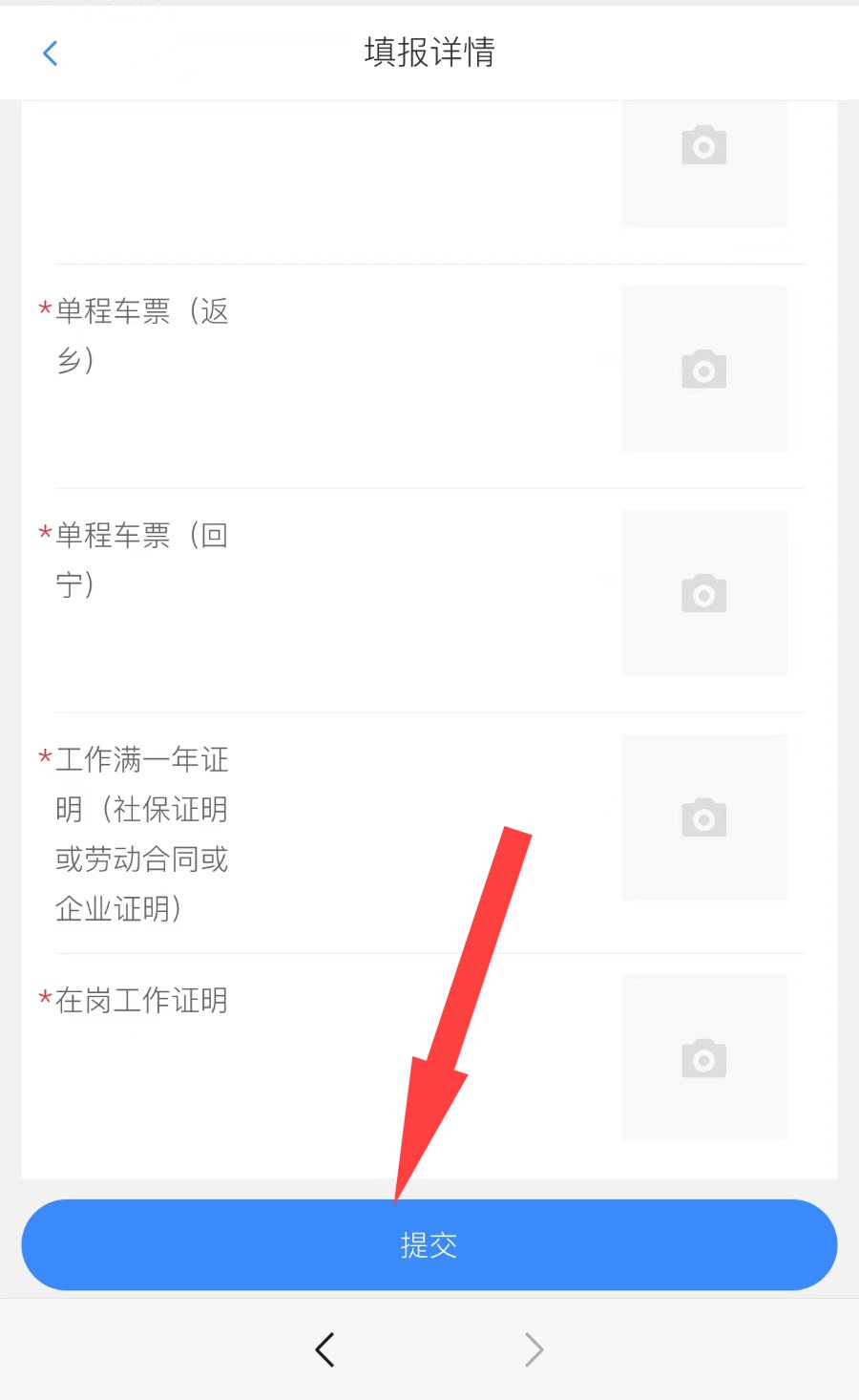Viewport: 859px width, 1400px height.
Task: Navigate back with bottom left arrow
Action: tap(325, 1349)
